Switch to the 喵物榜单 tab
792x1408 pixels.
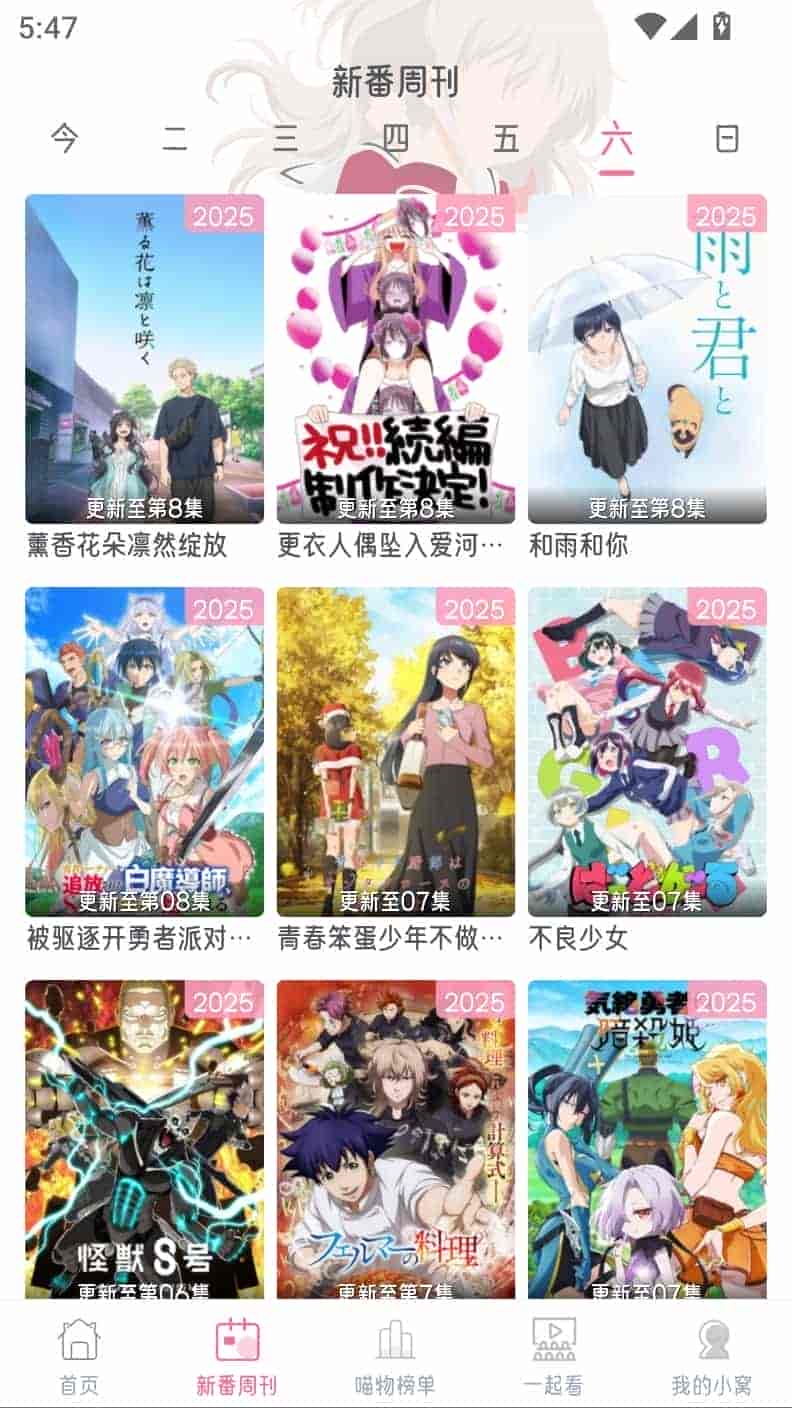395,1355
